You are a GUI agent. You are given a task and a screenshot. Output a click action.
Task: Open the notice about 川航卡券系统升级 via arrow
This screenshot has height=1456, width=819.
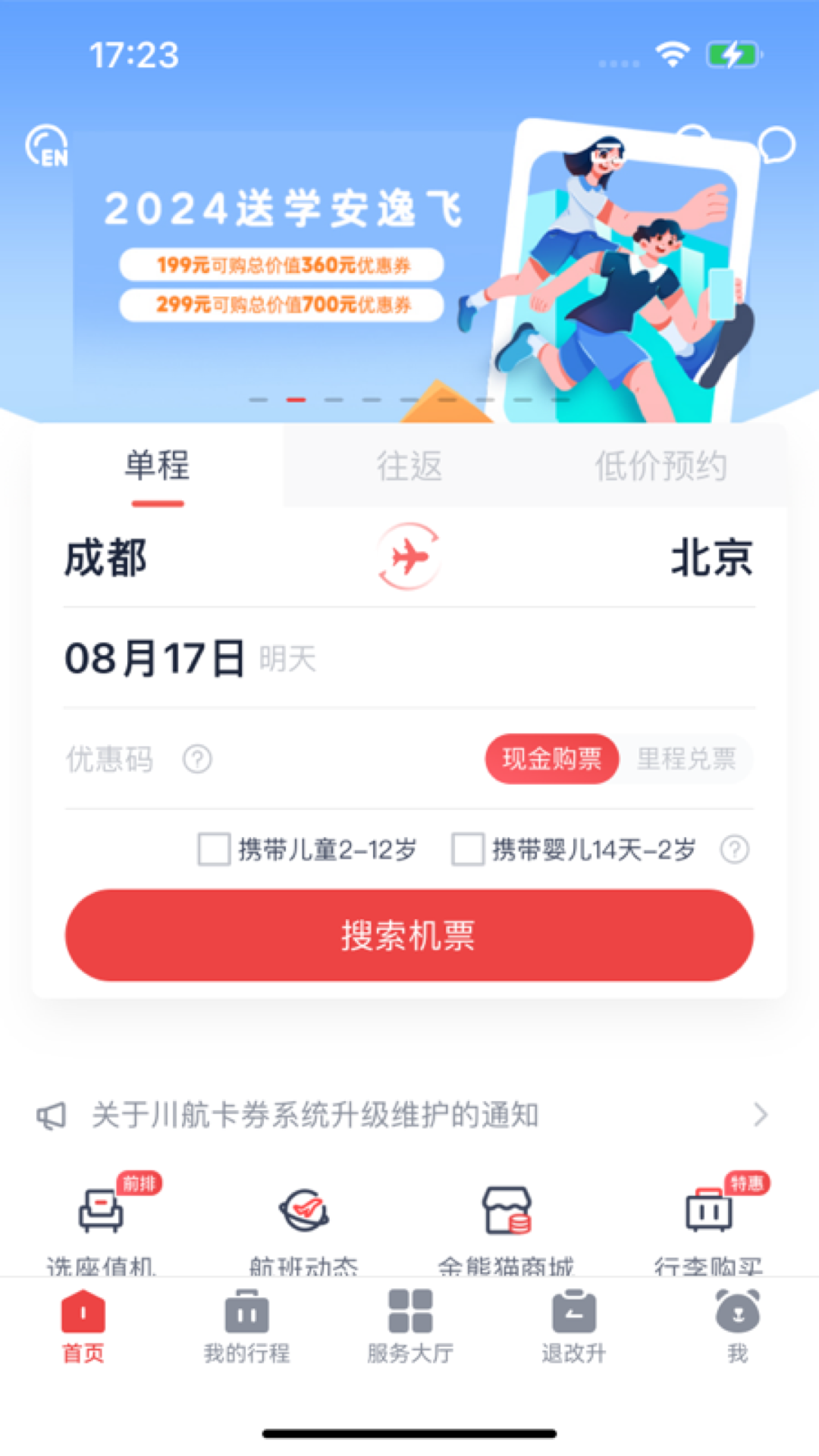click(x=762, y=1115)
